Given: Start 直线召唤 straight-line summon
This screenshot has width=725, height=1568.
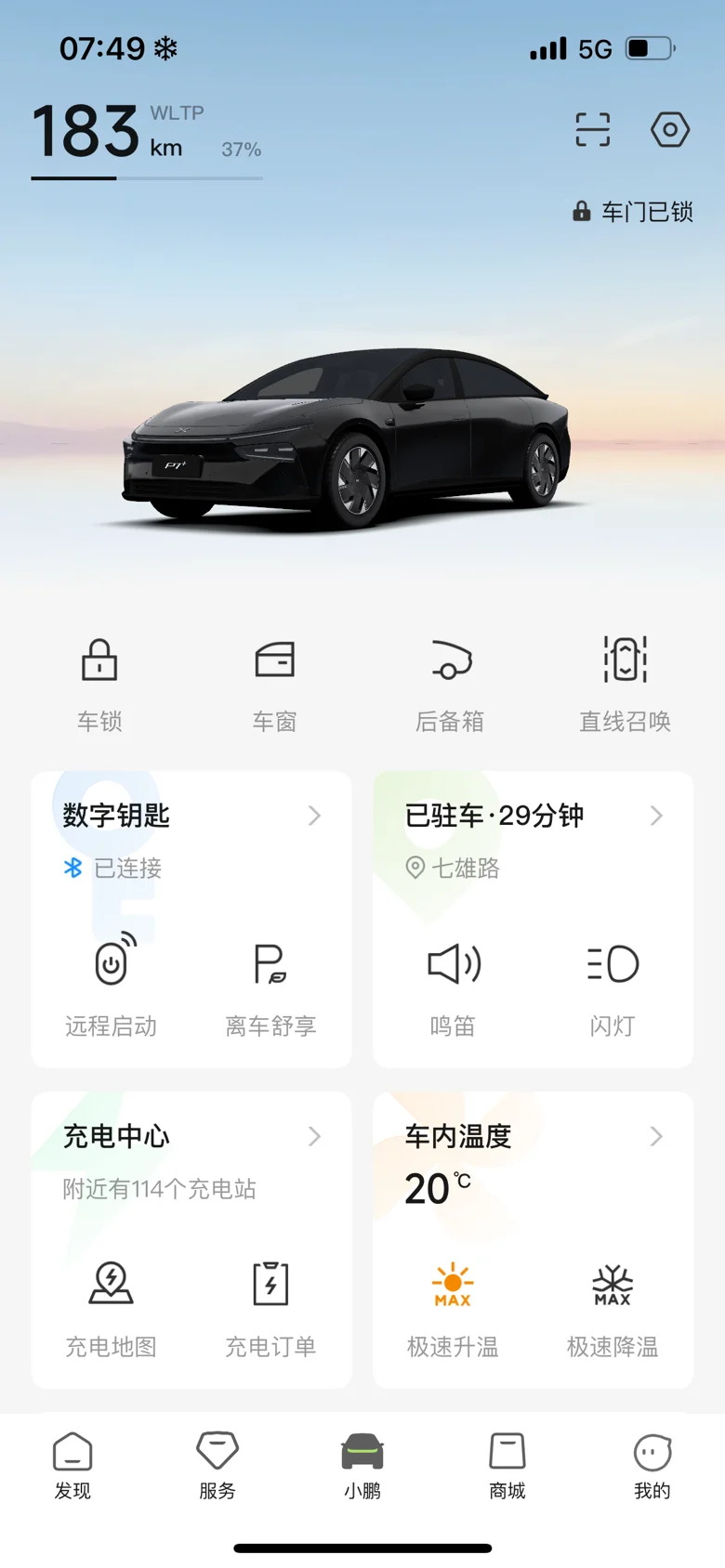Looking at the screenshot, I should pyautogui.click(x=625, y=681).
